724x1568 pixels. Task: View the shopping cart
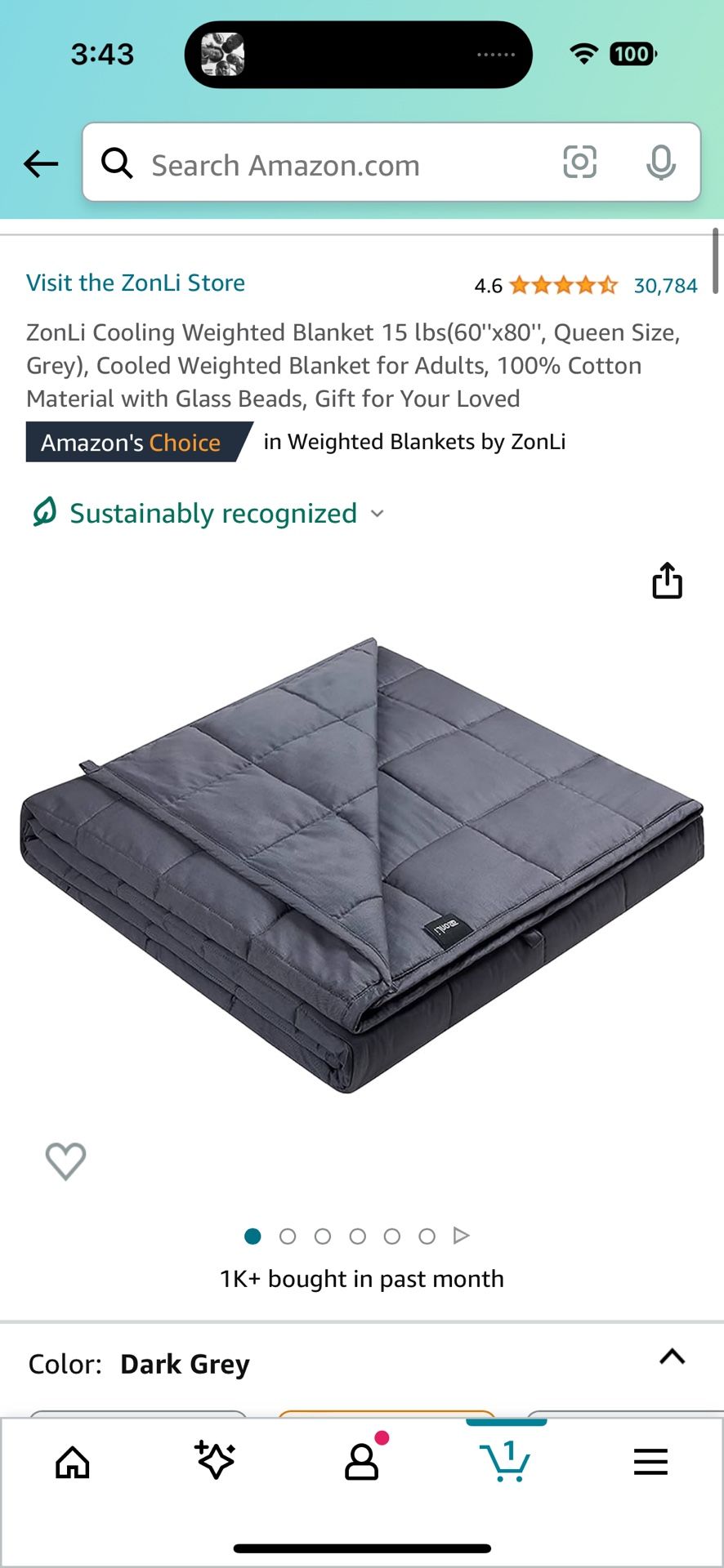(506, 1460)
